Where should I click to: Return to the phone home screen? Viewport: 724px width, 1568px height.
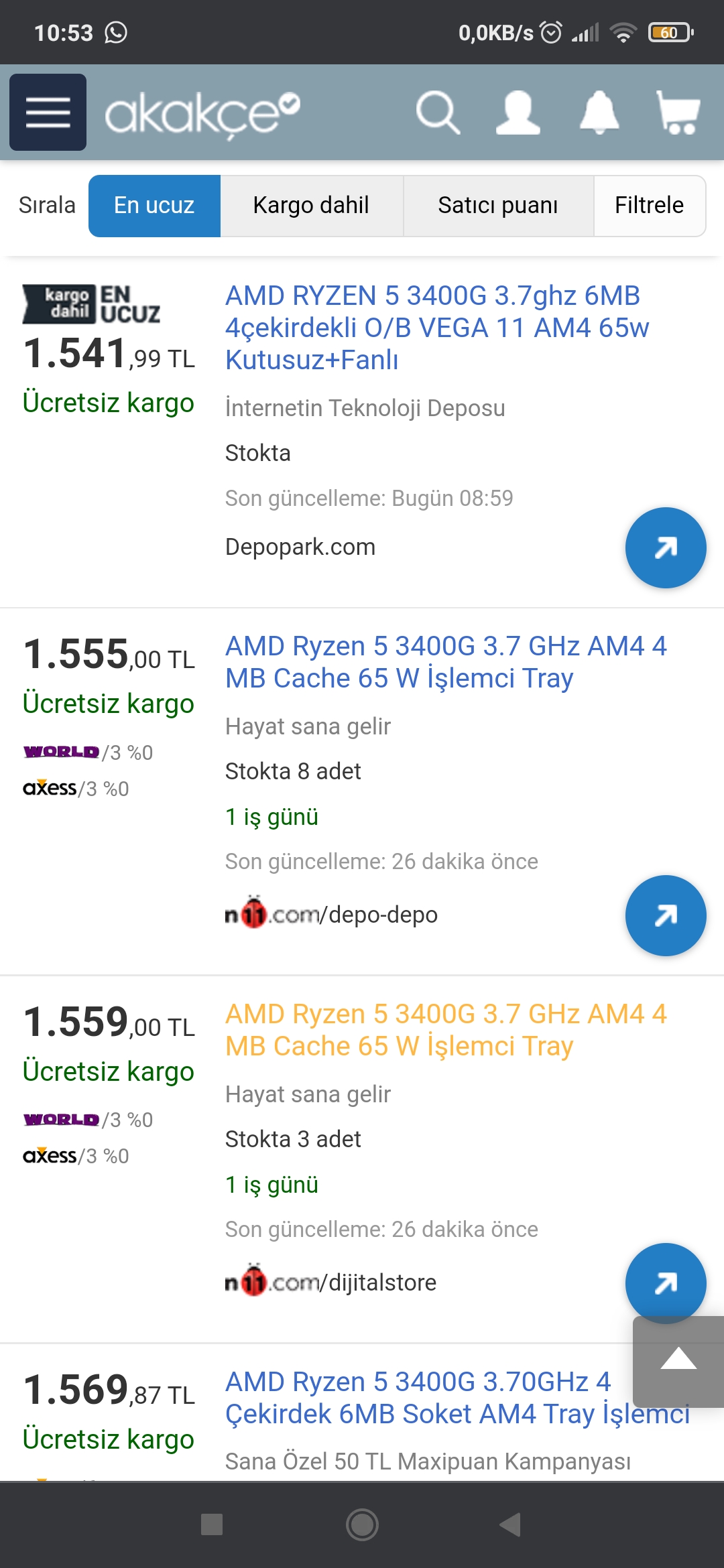(x=362, y=1524)
